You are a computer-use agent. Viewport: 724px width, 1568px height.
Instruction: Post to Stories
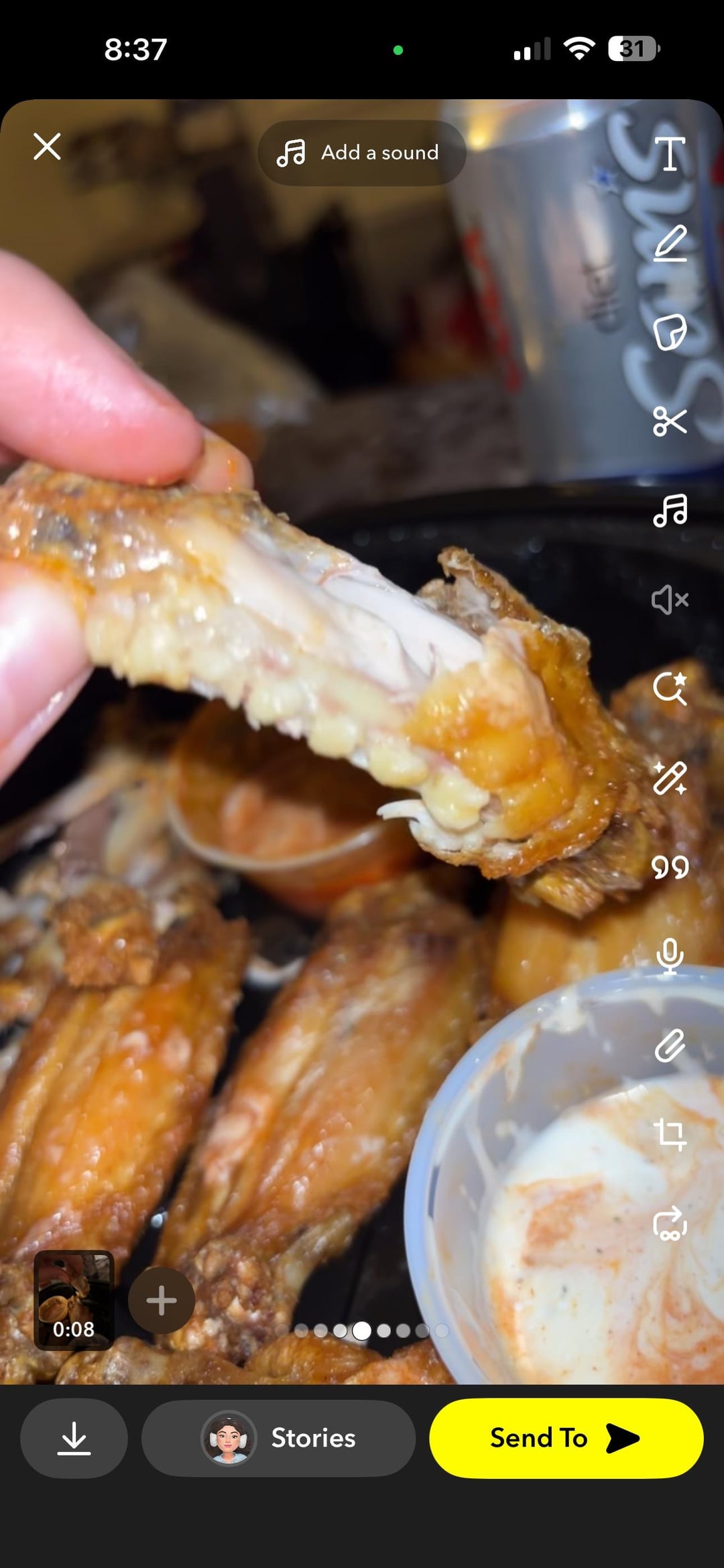278,1438
